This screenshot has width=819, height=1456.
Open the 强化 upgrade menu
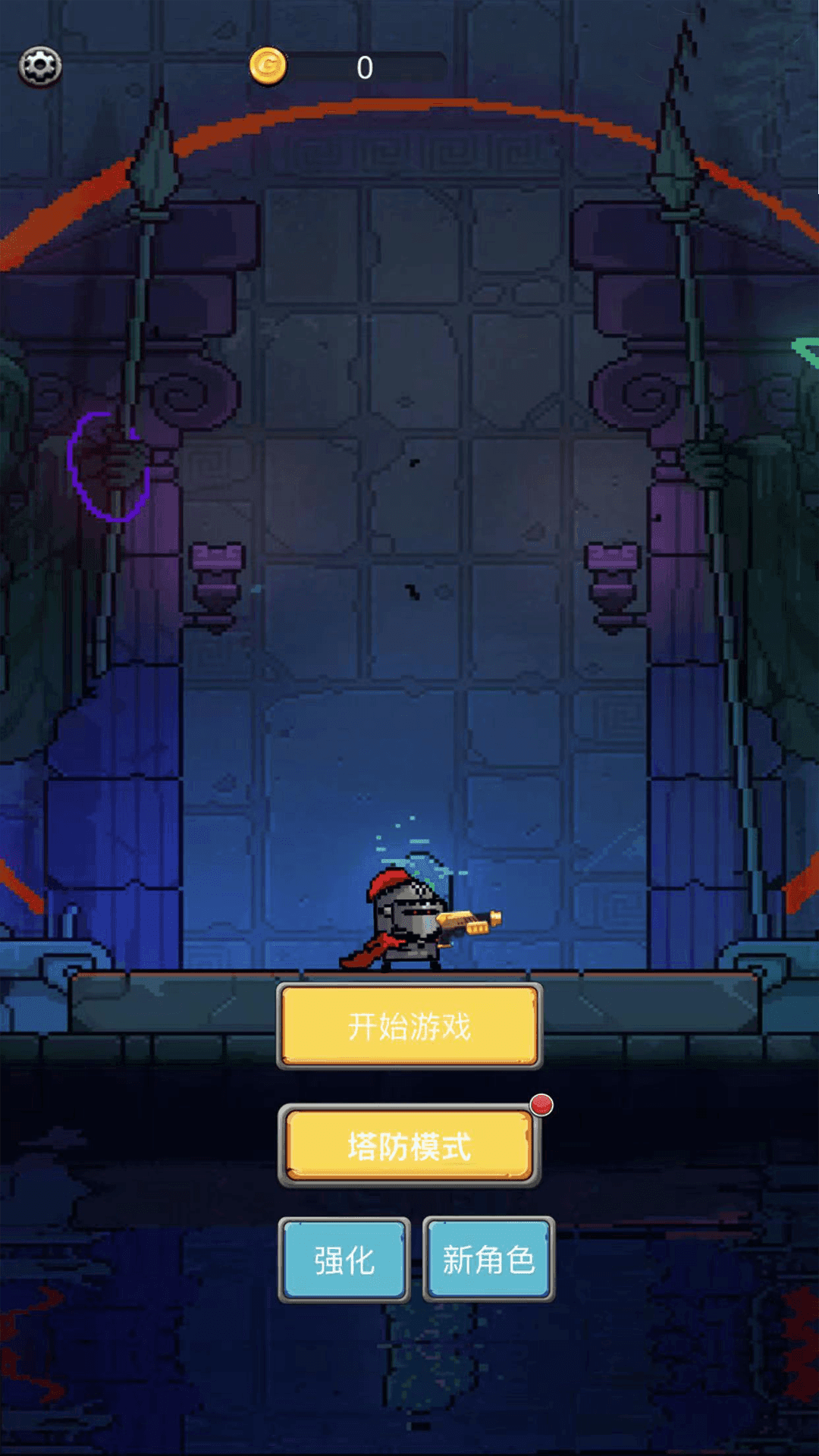344,1260
